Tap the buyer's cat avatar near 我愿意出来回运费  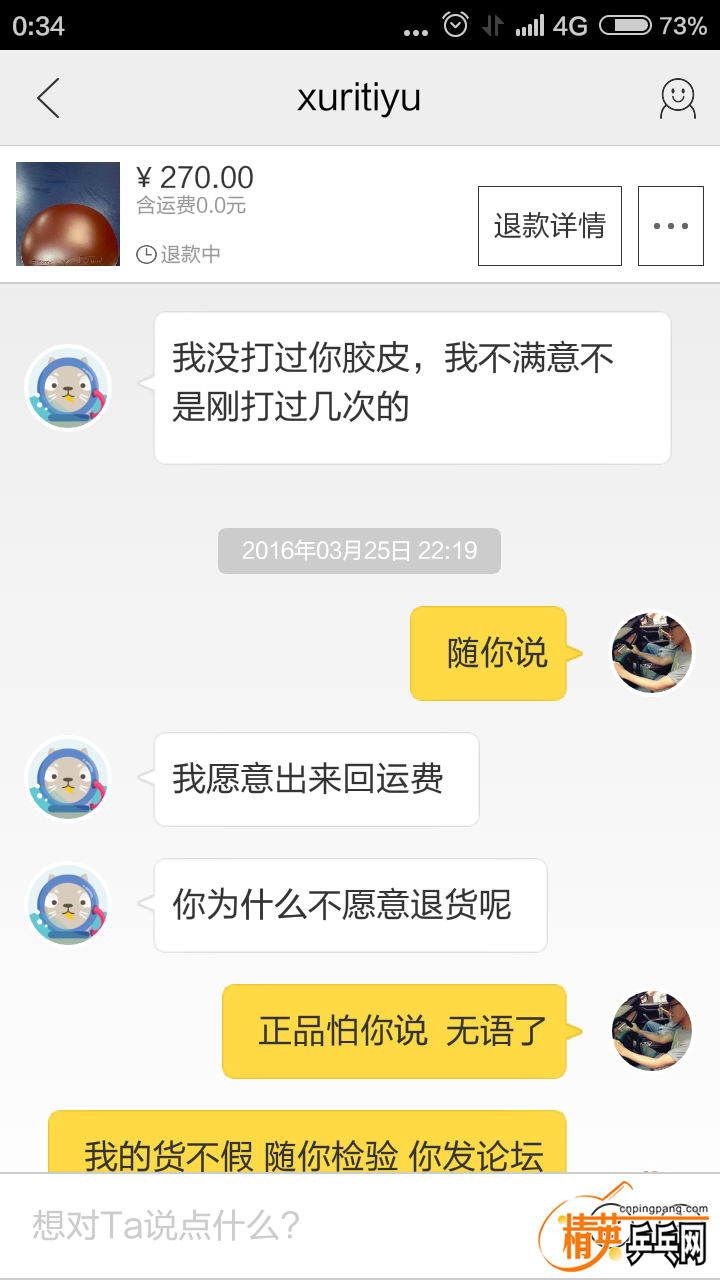tap(67, 779)
